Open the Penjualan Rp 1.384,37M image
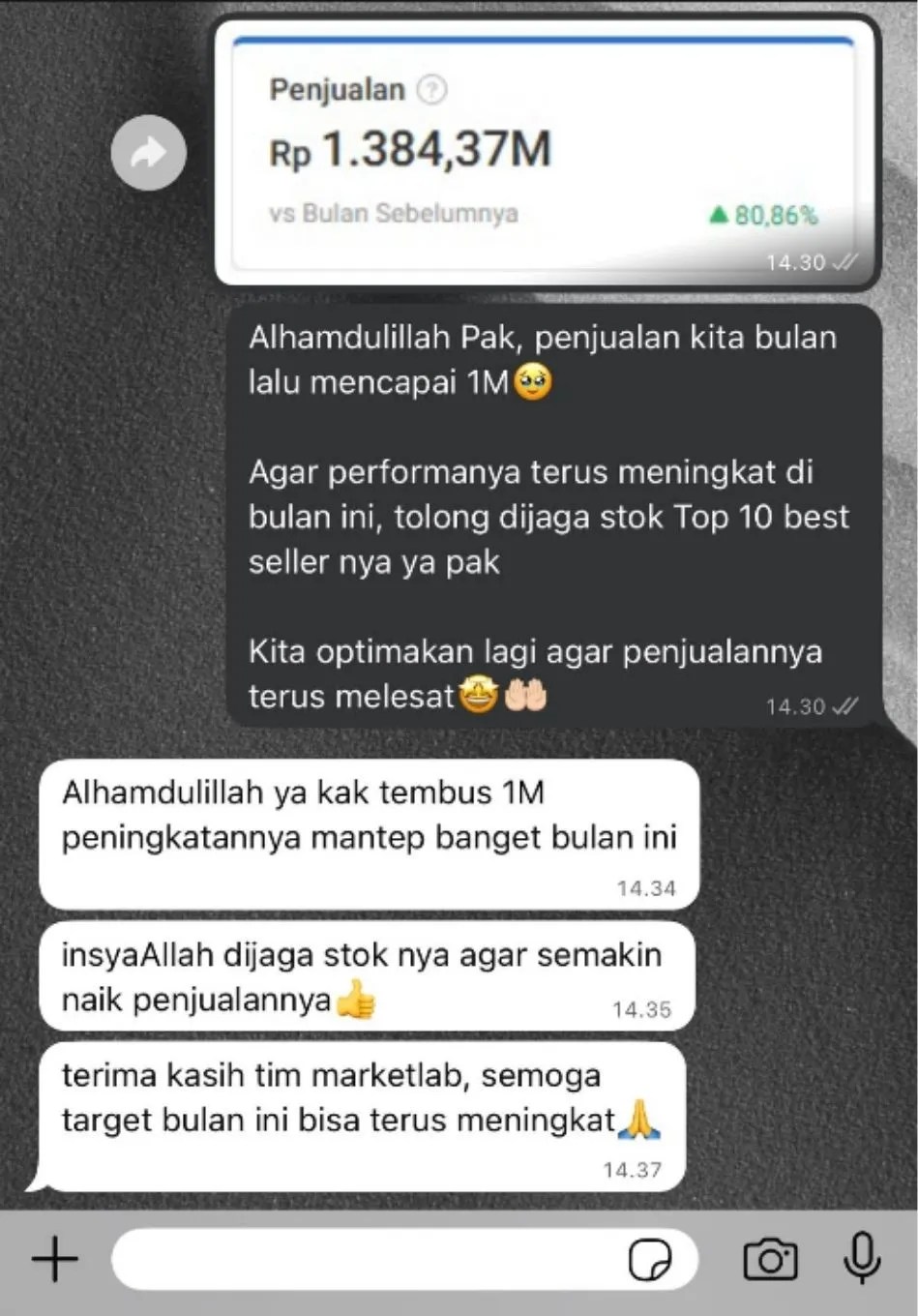 coord(547,152)
